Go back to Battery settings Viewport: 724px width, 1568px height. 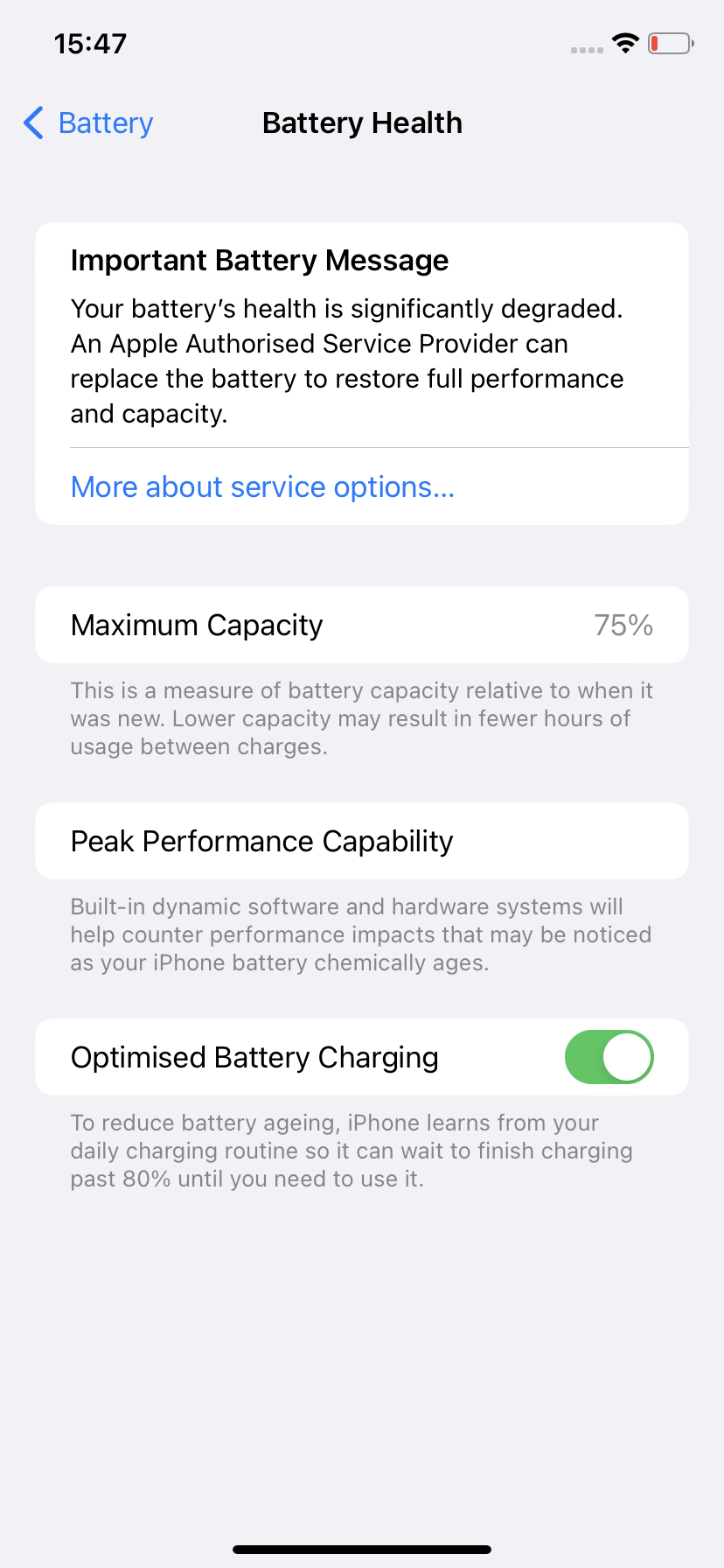(x=88, y=123)
